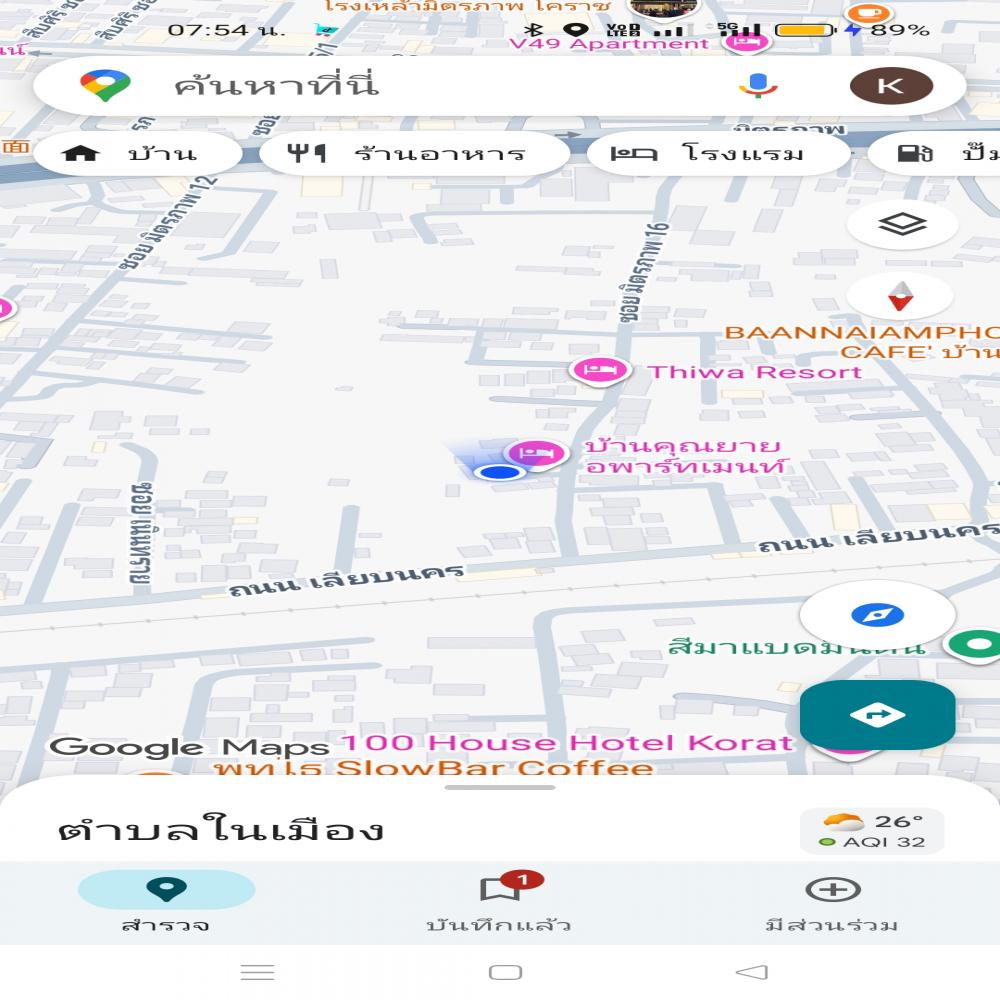Viewport: 1000px width, 1000px height.
Task: Center the map on my location
Action: 877,615
